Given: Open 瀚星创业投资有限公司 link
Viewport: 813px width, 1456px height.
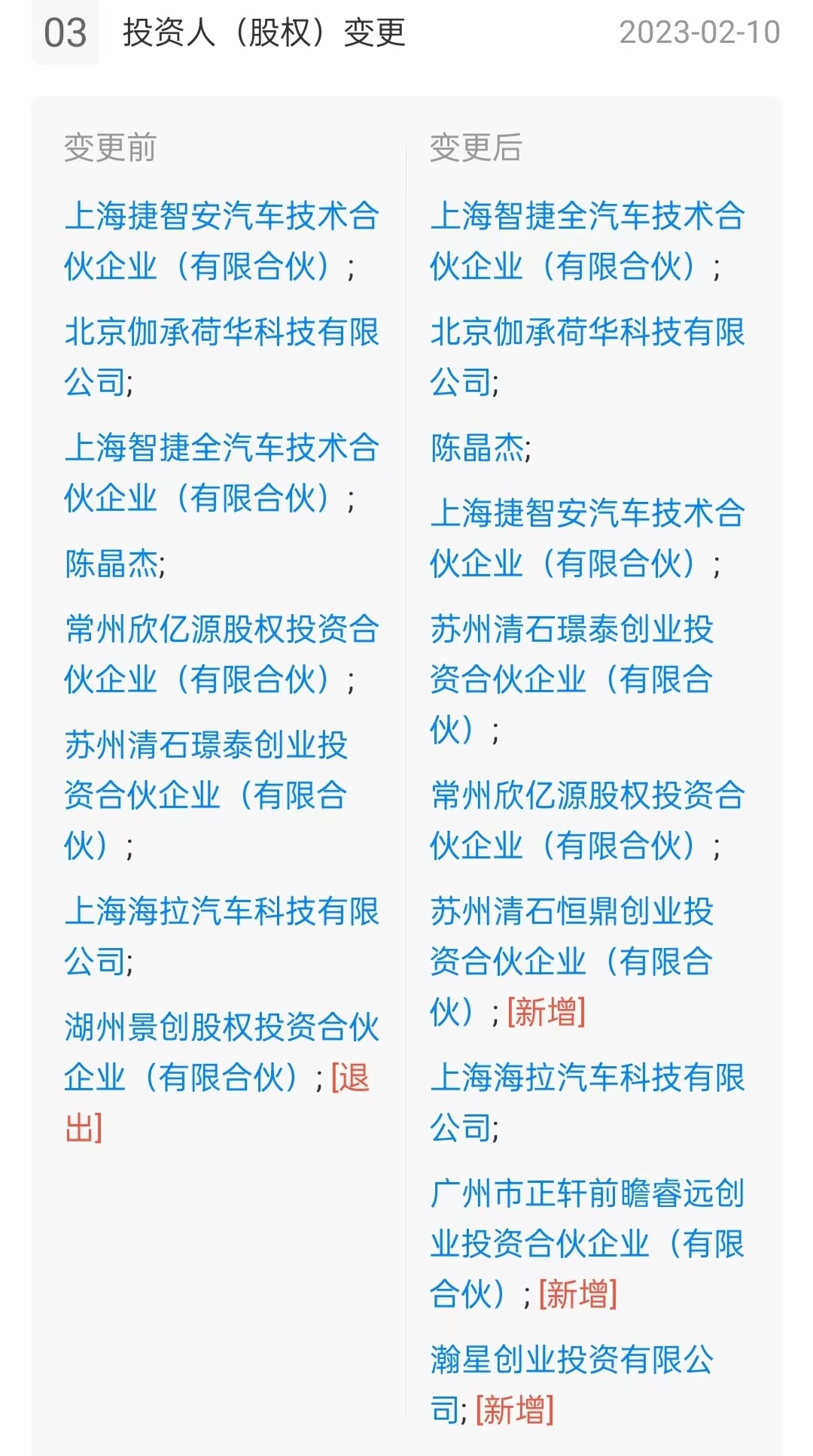Looking at the screenshot, I should [x=572, y=1384].
